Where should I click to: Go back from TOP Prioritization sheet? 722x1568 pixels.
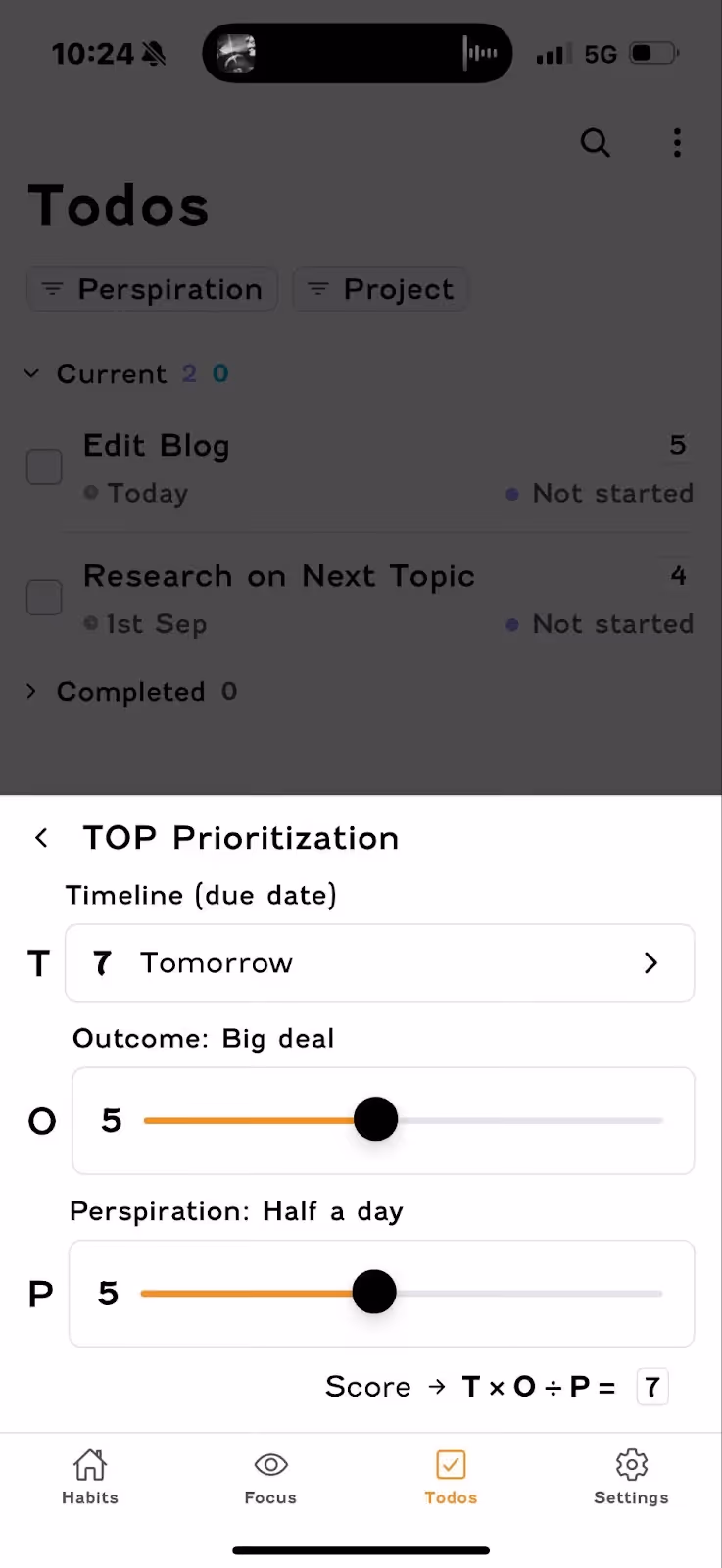(41, 838)
